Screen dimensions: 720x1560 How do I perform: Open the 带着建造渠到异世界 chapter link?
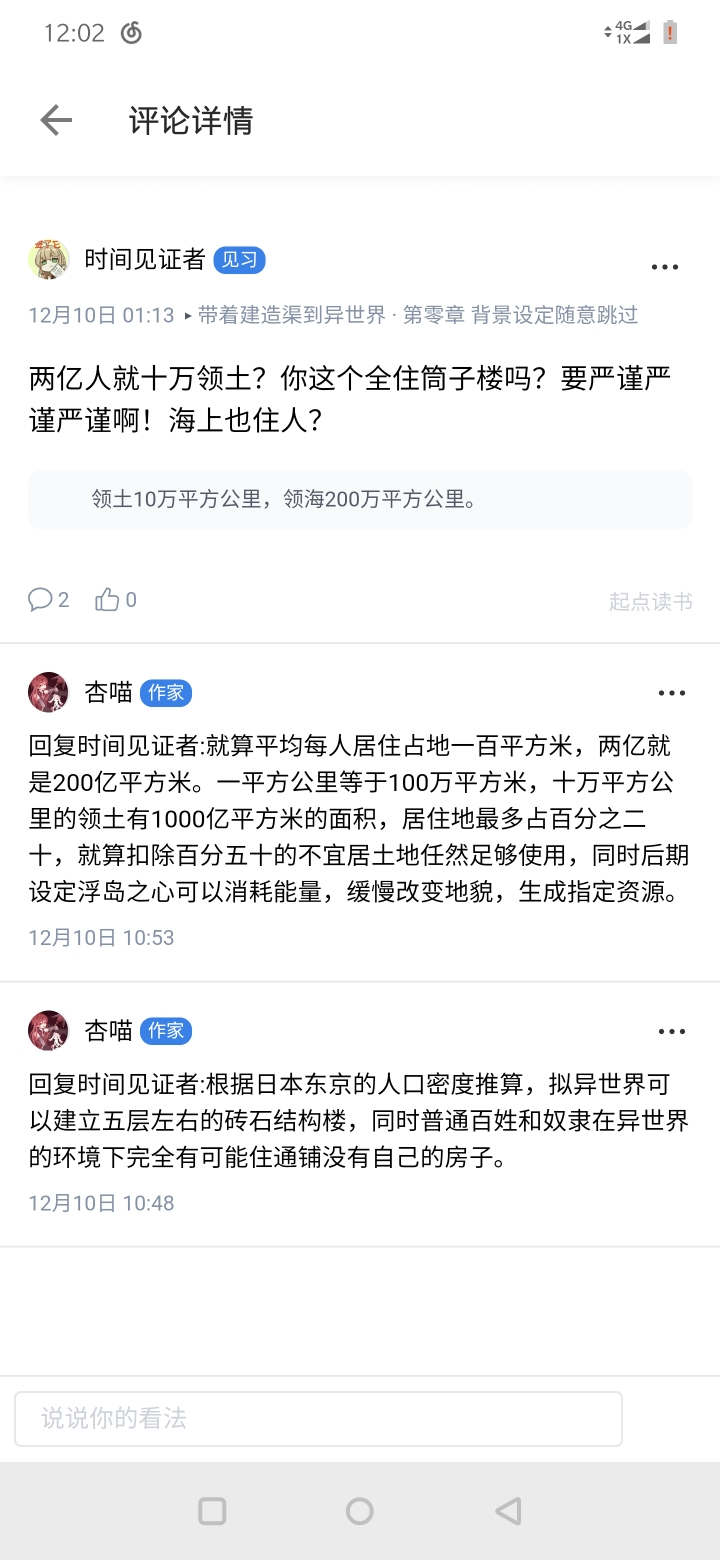click(417, 315)
